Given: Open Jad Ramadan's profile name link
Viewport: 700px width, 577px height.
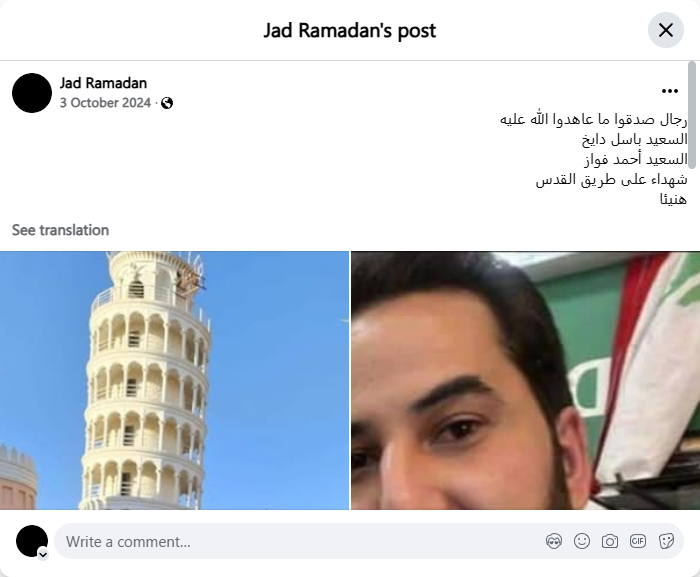Looking at the screenshot, I should [x=103, y=83].
